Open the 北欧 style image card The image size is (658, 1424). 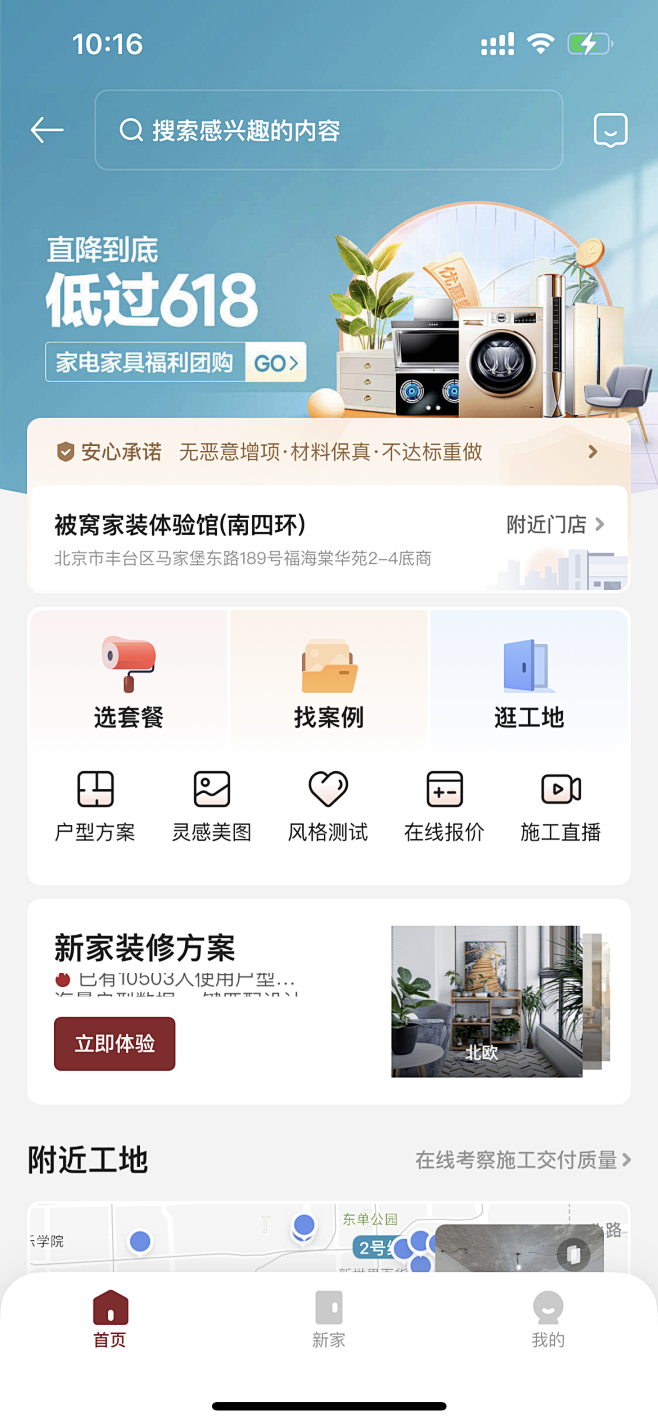pyautogui.click(x=486, y=1000)
